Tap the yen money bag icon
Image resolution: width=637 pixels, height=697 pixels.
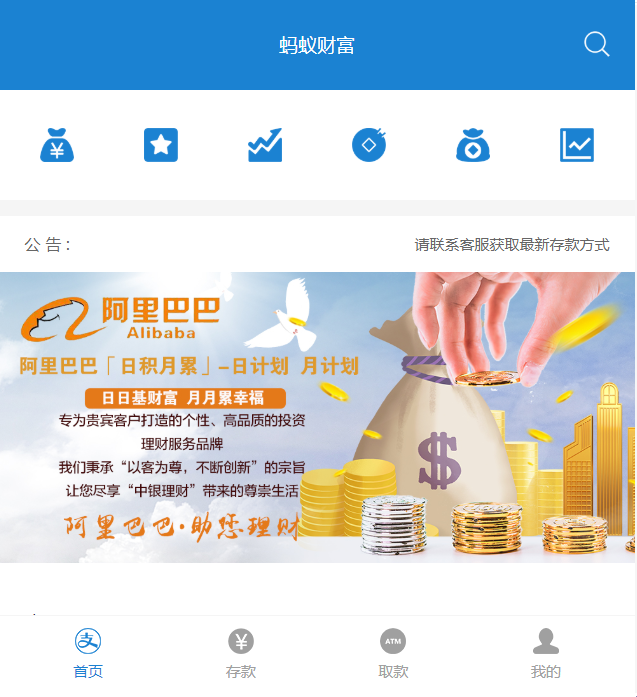[57, 146]
